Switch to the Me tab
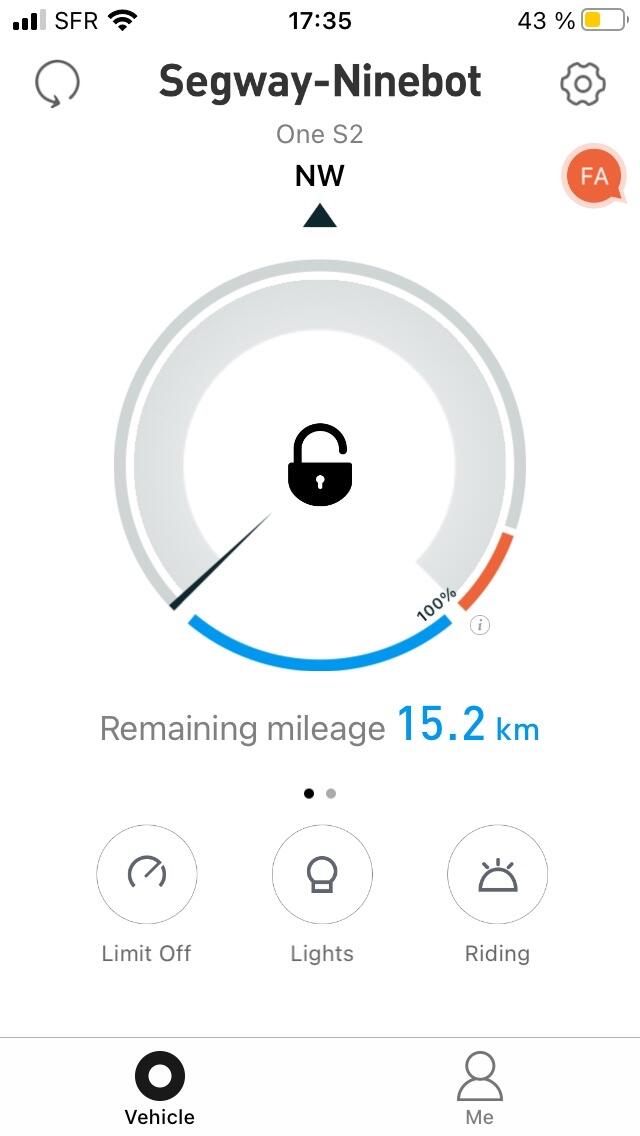 [480, 1087]
